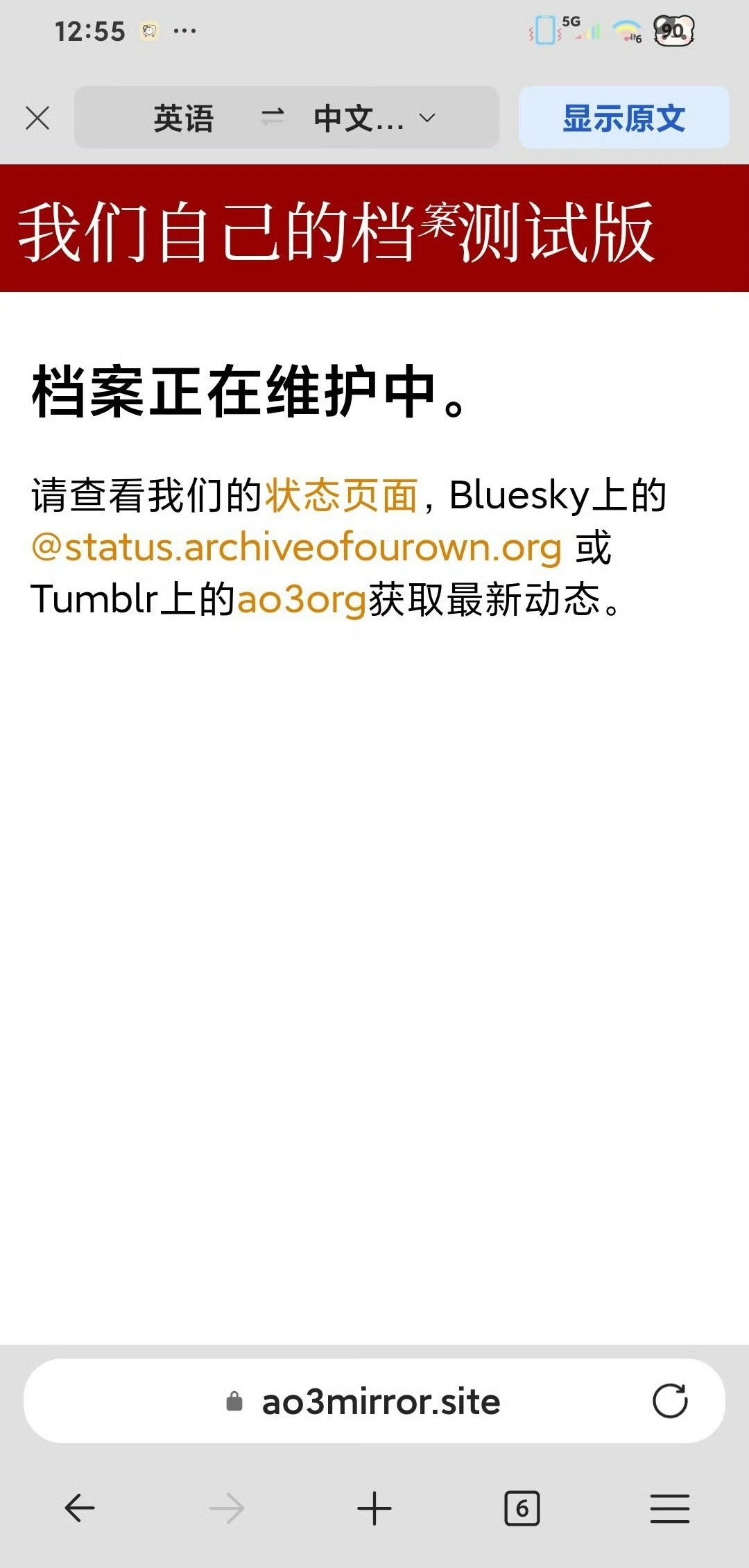Select 英语 as source language
The image size is (749, 1568).
click(184, 118)
